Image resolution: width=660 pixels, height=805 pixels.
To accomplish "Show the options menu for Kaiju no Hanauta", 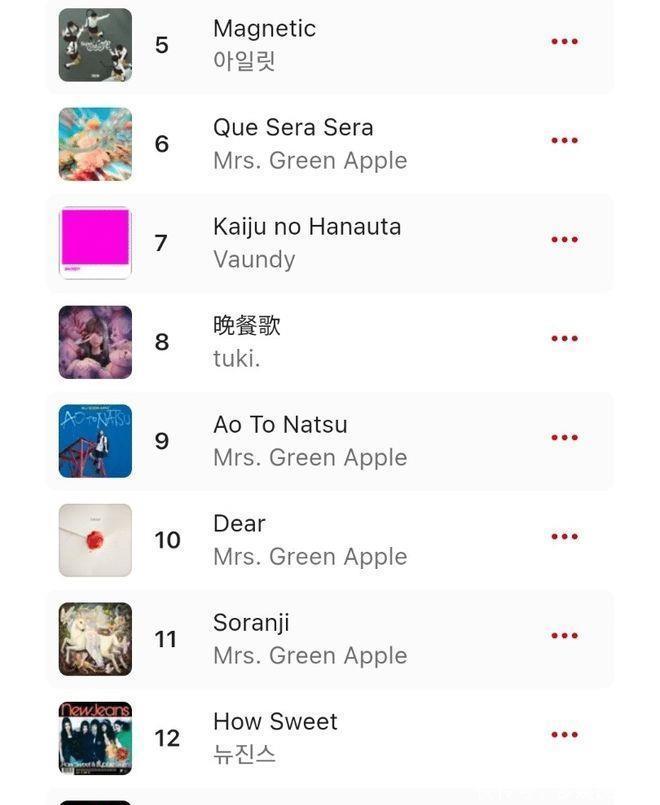I will point(564,240).
